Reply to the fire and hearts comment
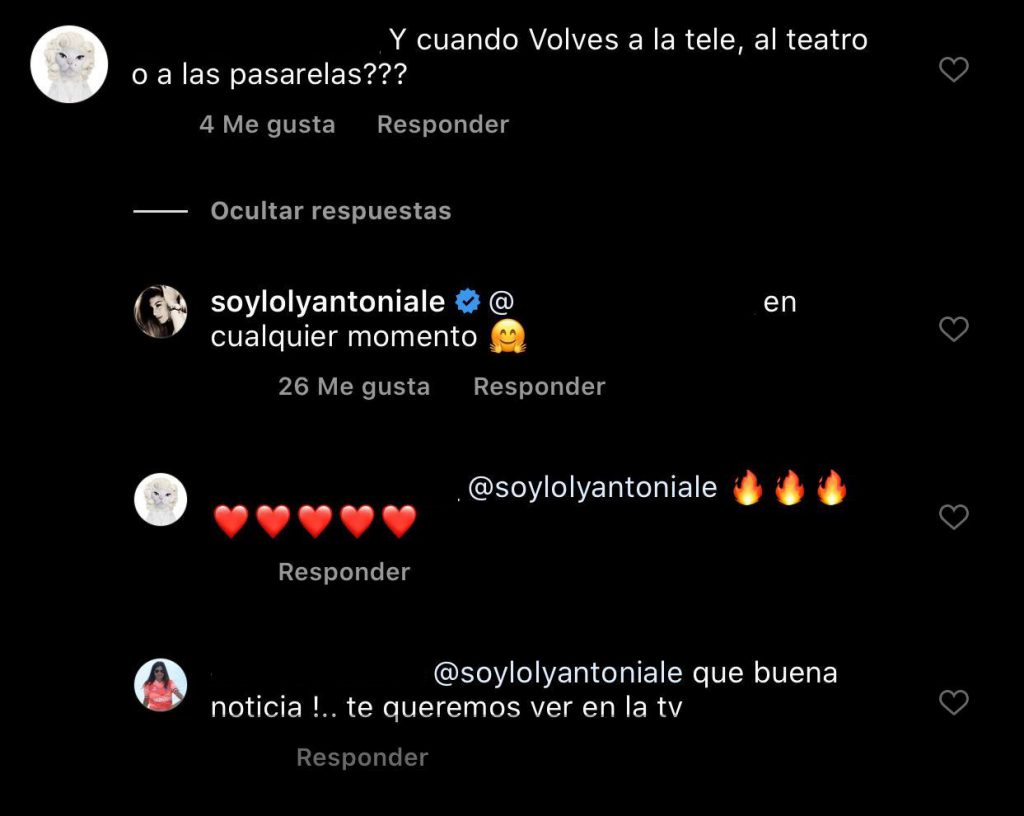 coord(343,572)
